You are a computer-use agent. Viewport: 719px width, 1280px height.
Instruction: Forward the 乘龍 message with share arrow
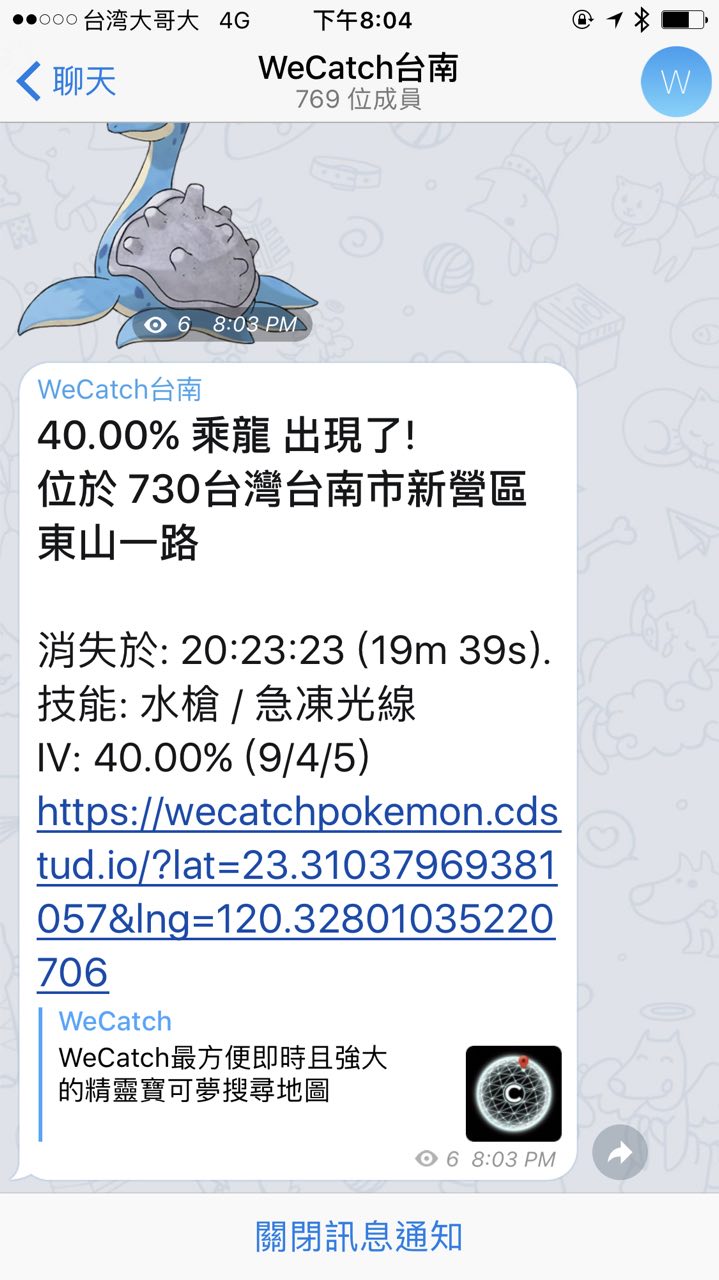tap(620, 1152)
